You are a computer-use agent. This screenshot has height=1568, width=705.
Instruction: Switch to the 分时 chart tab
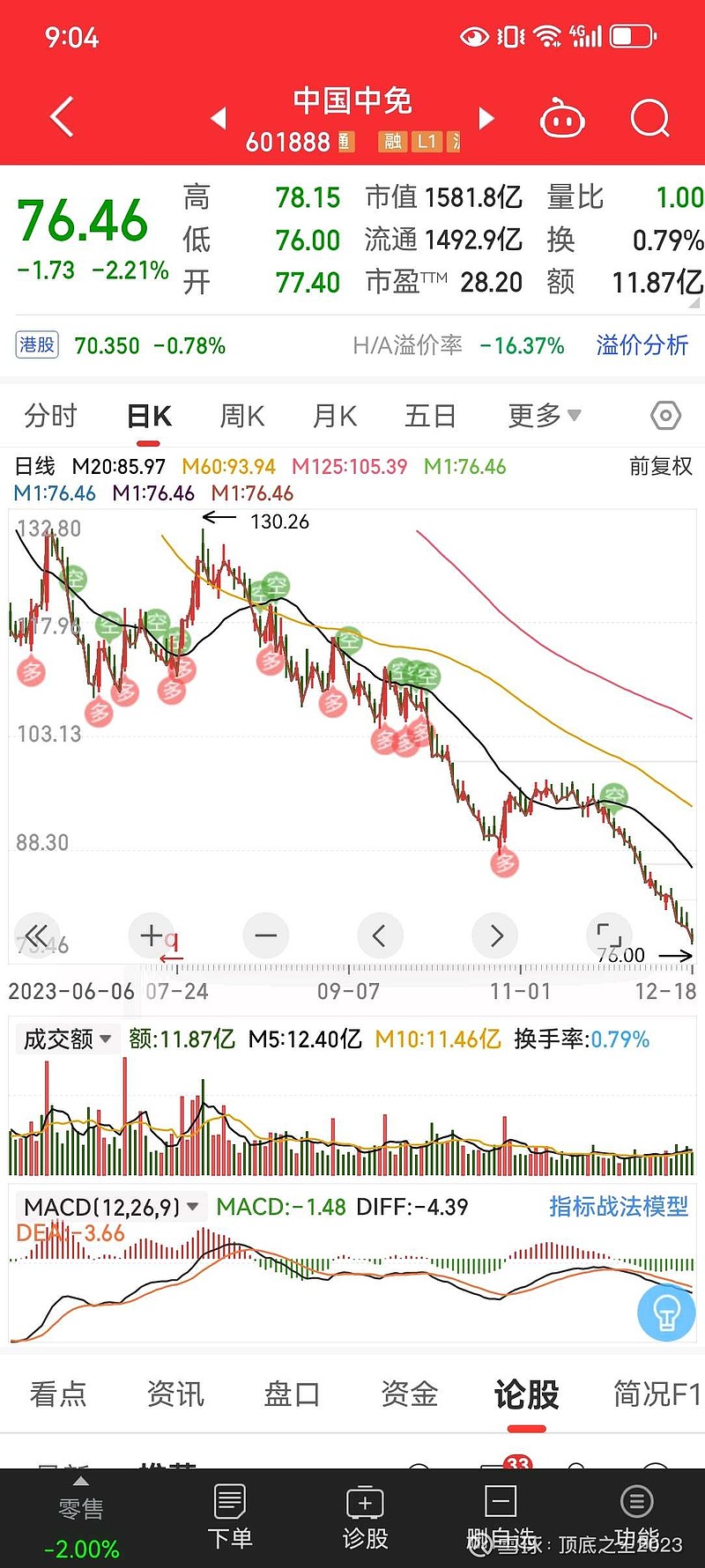click(x=51, y=416)
